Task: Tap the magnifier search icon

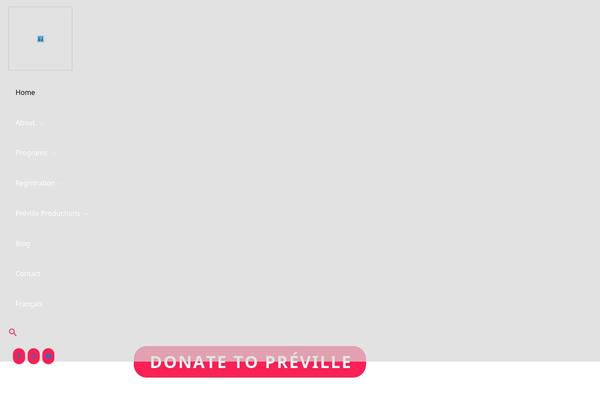Action: (13, 332)
